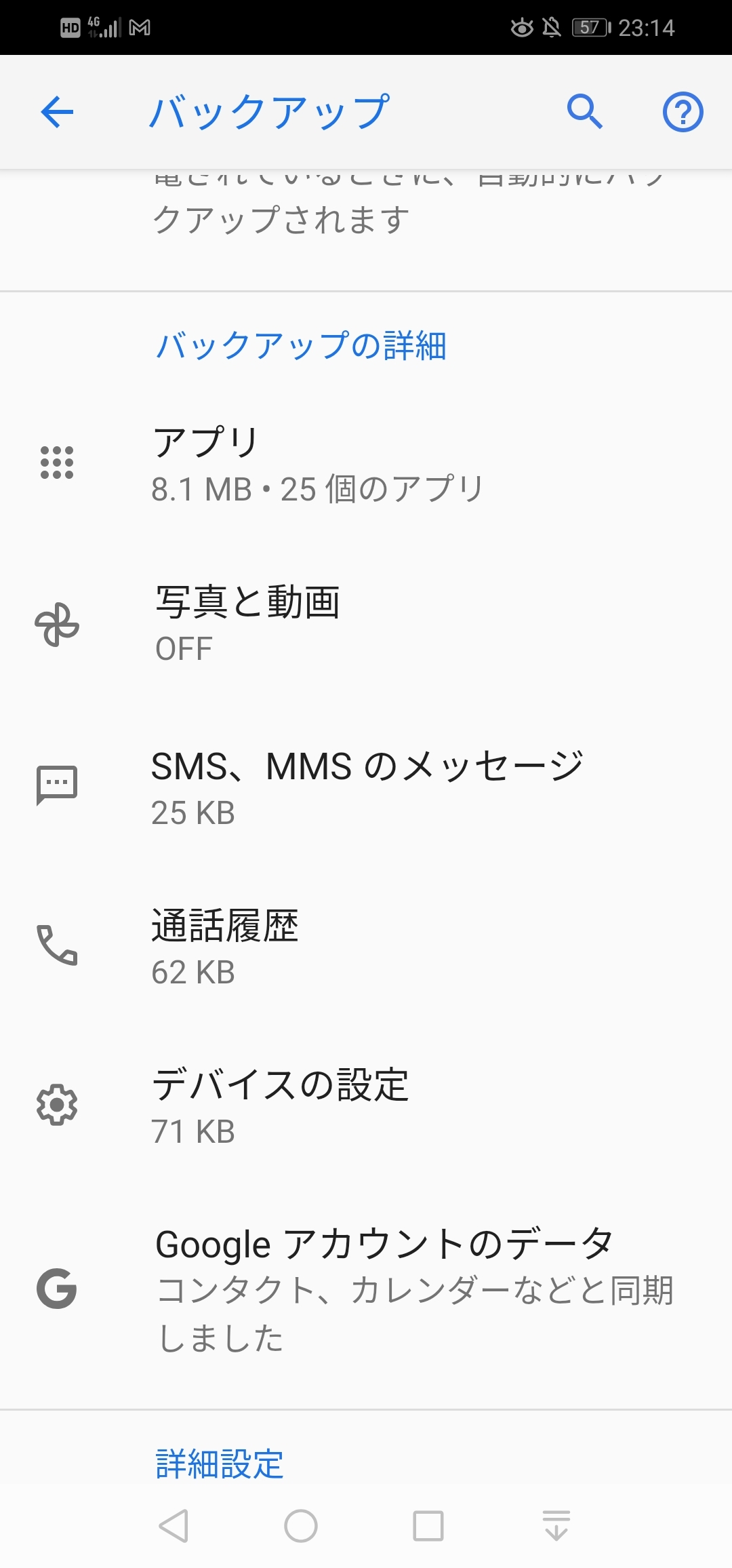This screenshot has height=1568, width=732.
Task: Open 写真と動画 backup setting
Action: [366, 624]
